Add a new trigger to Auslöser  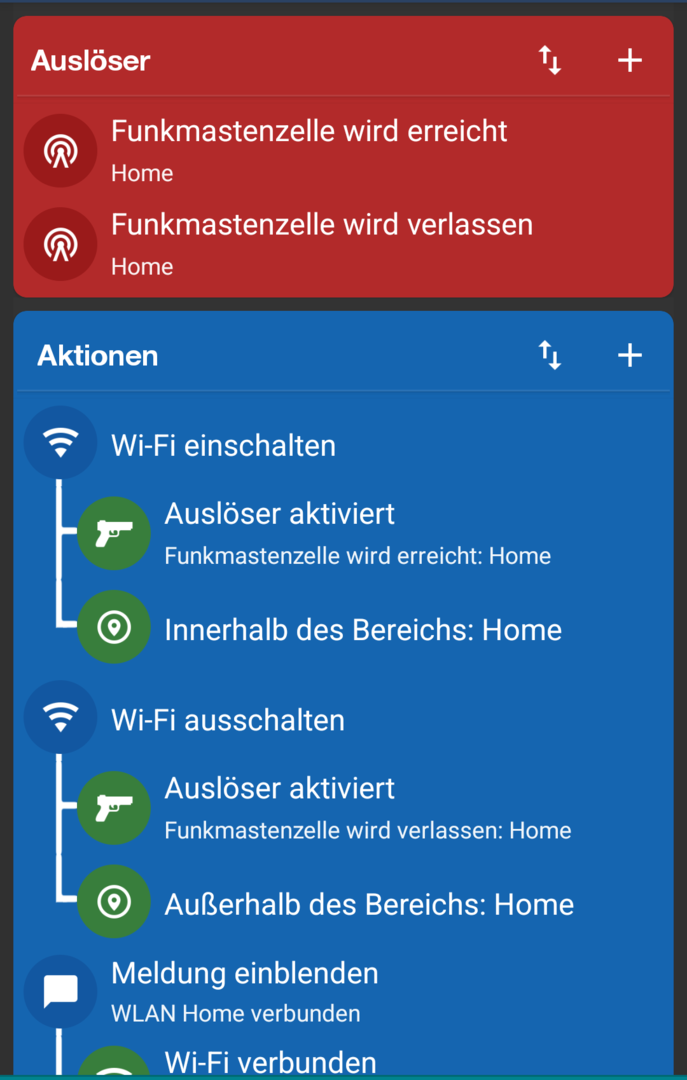pyautogui.click(x=629, y=60)
